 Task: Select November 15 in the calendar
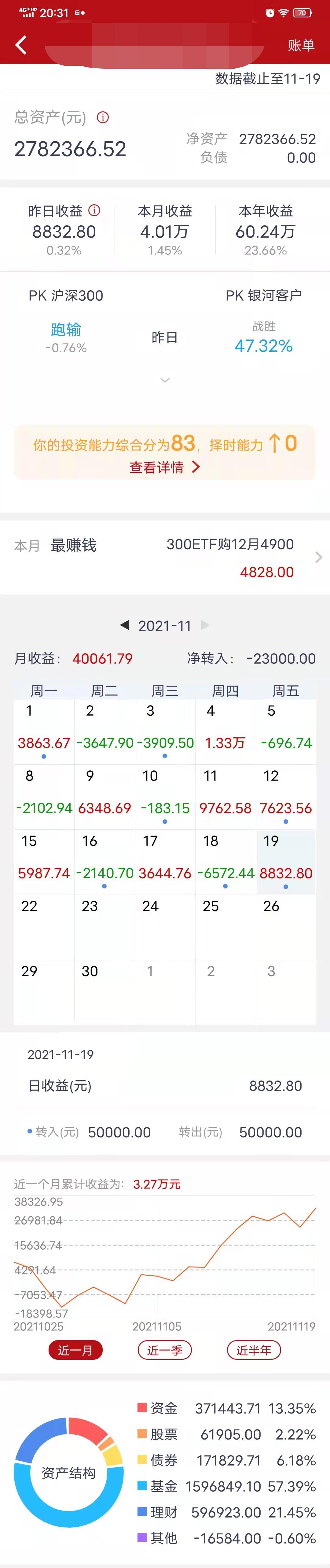pyautogui.click(x=44, y=861)
